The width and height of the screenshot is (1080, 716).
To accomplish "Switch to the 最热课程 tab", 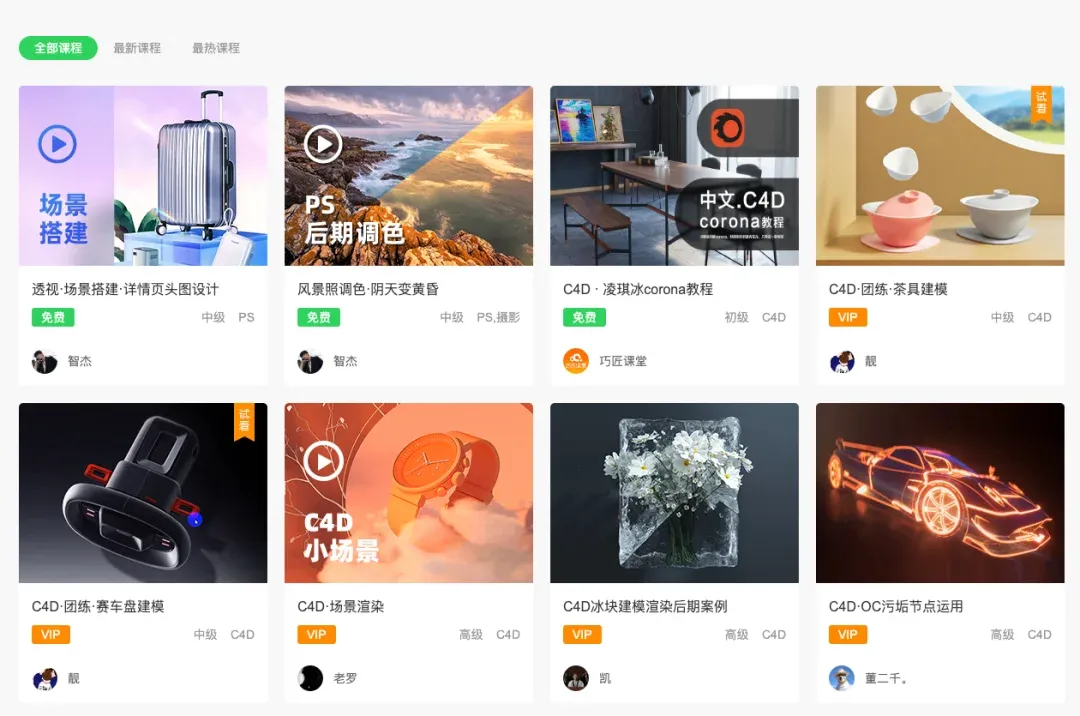I will [x=216, y=48].
